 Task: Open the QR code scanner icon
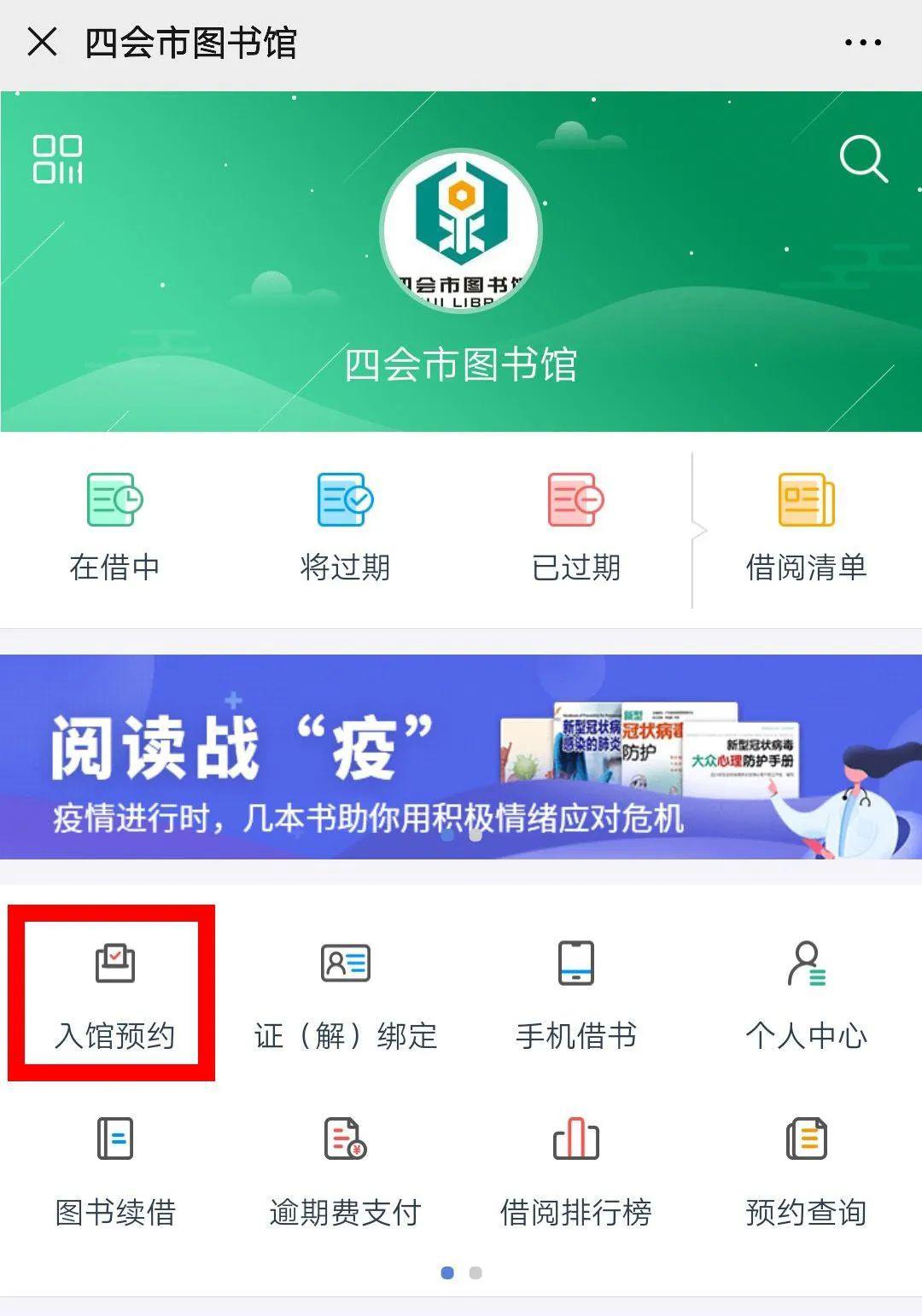[57, 159]
